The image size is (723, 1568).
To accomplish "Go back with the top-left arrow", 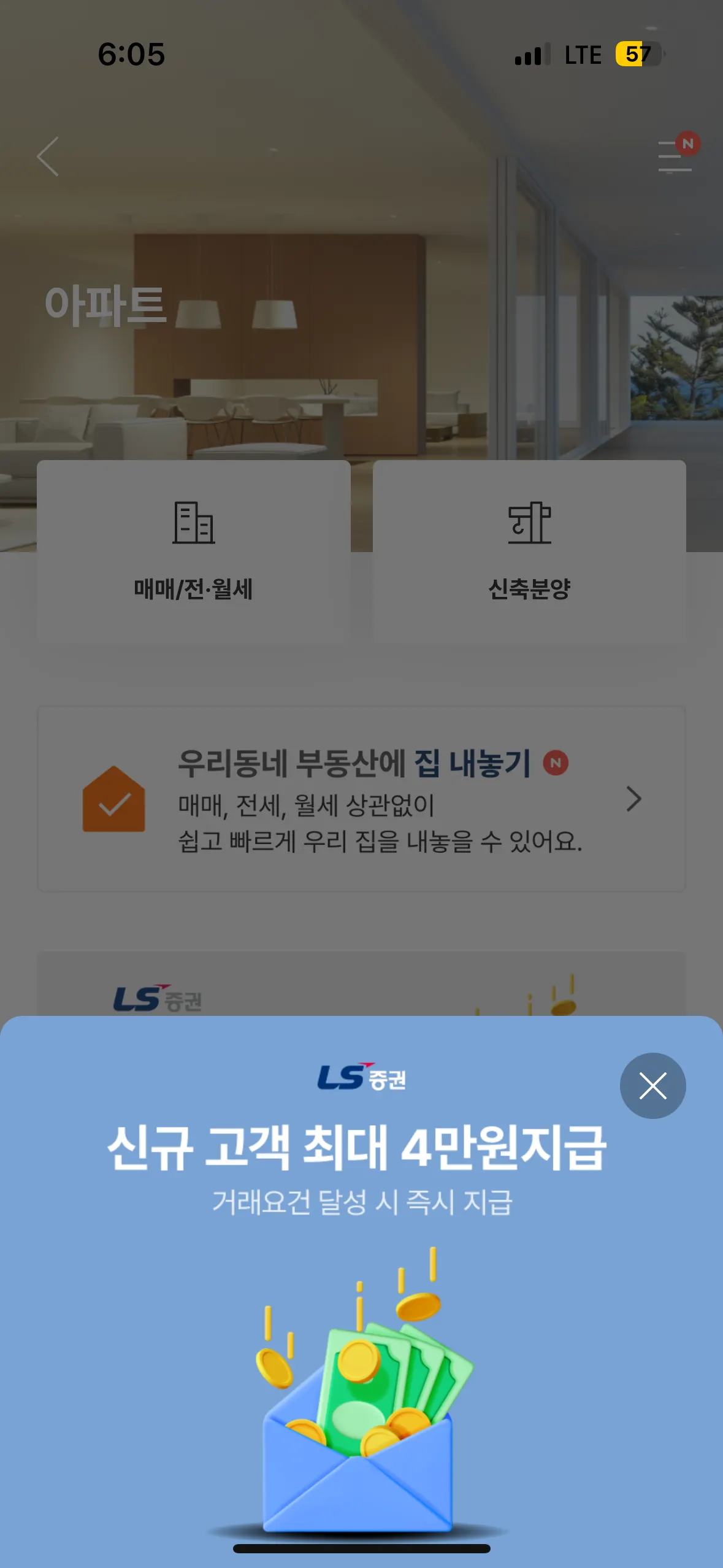I will coord(48,156).
